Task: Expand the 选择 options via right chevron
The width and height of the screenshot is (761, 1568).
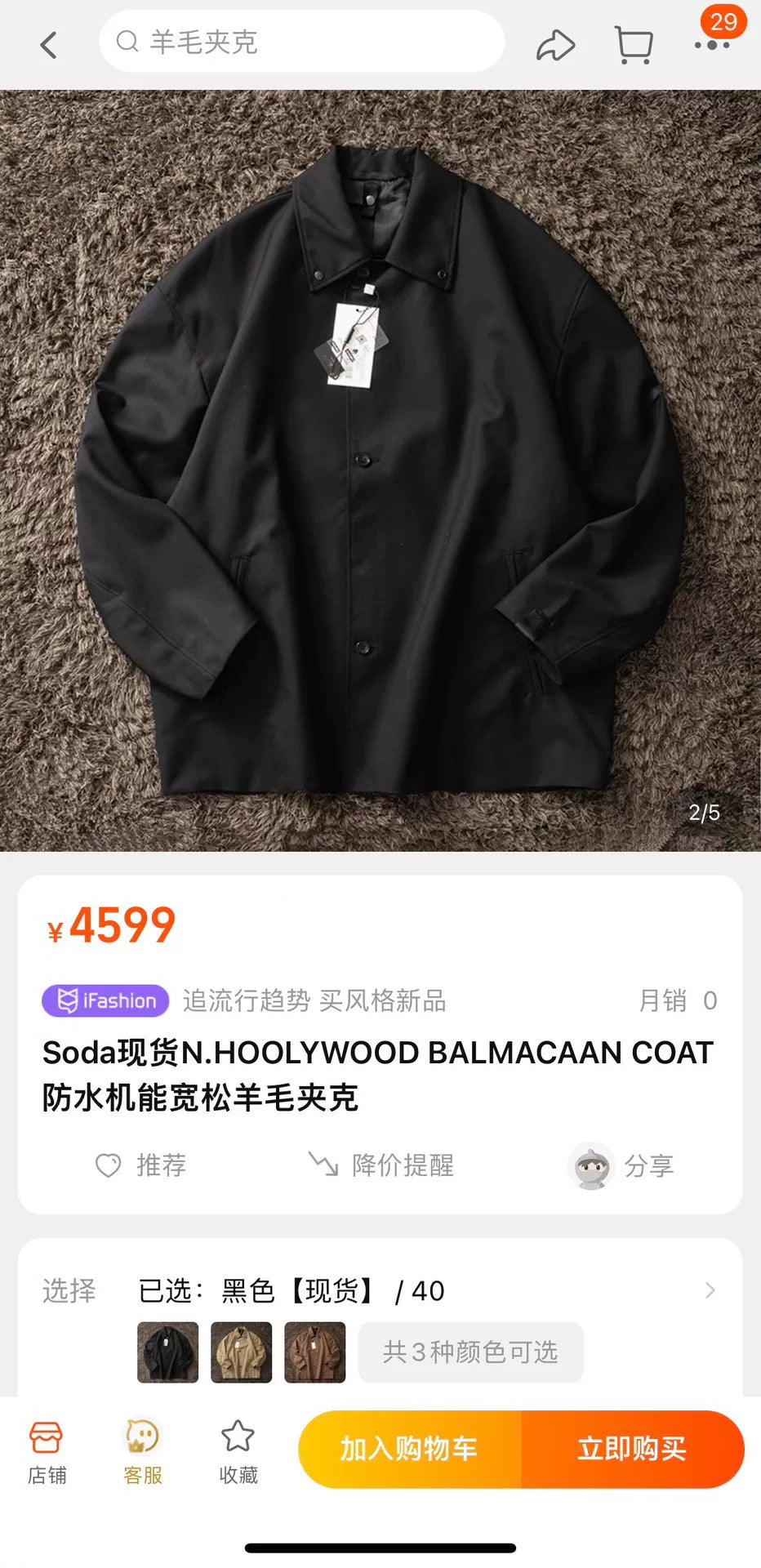Action: pos(709,1290)
